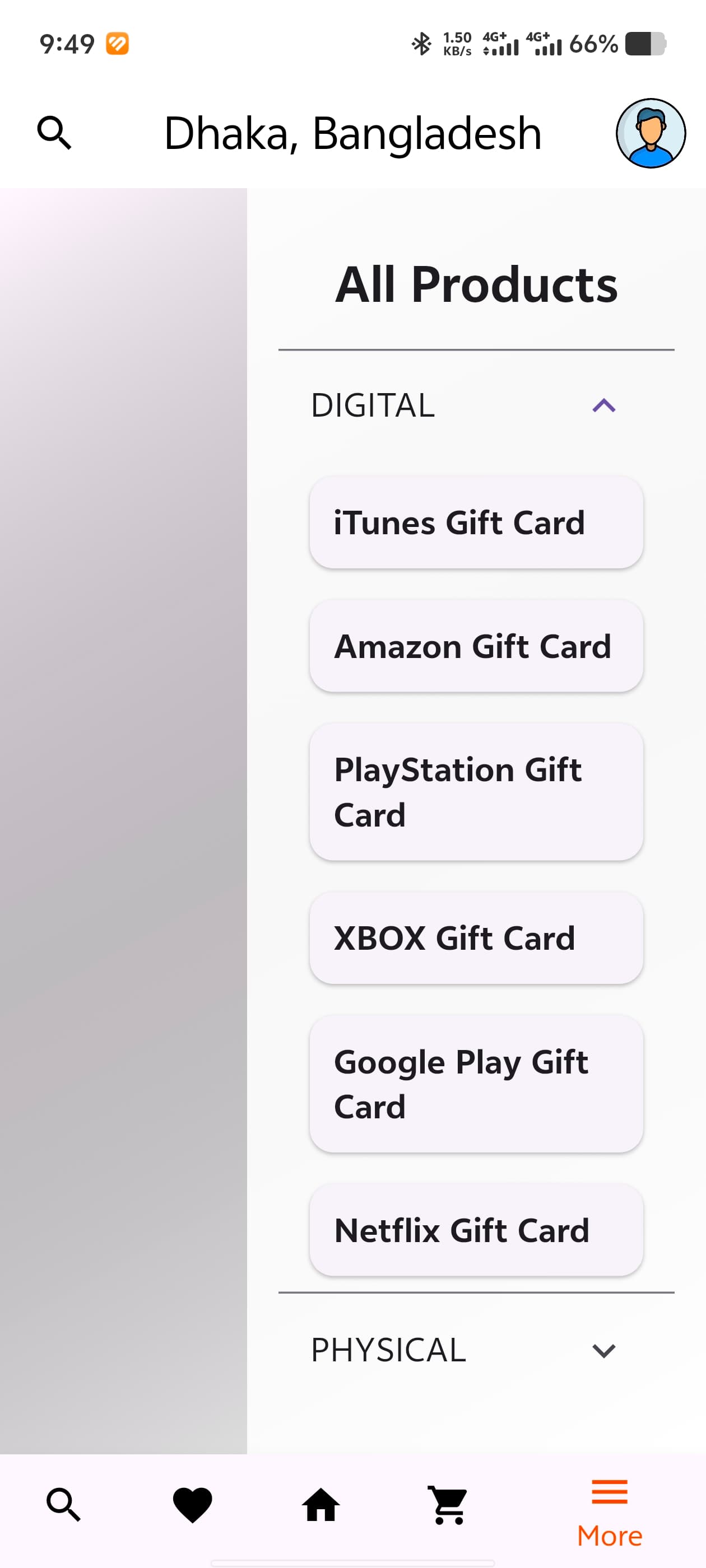
Task: Tap the search icon in the top bar
Action: pos(54,132)
